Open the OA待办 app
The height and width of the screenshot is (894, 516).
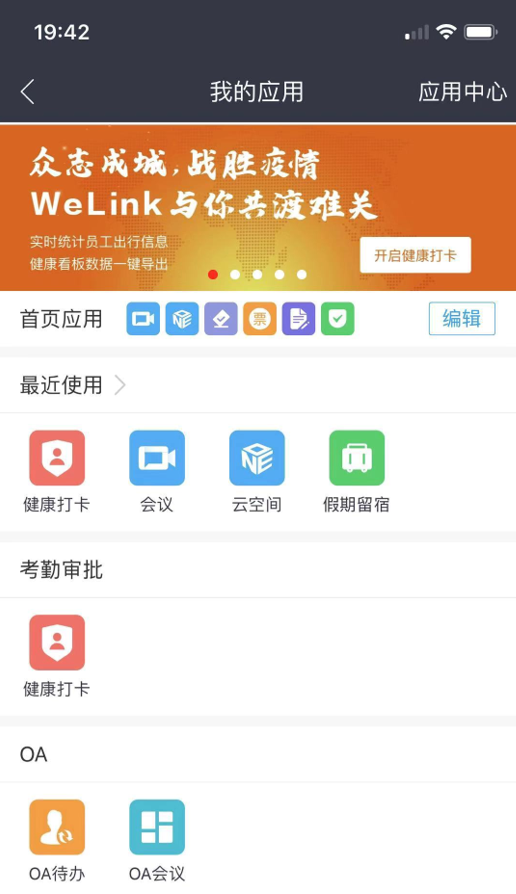pos(56,840)
